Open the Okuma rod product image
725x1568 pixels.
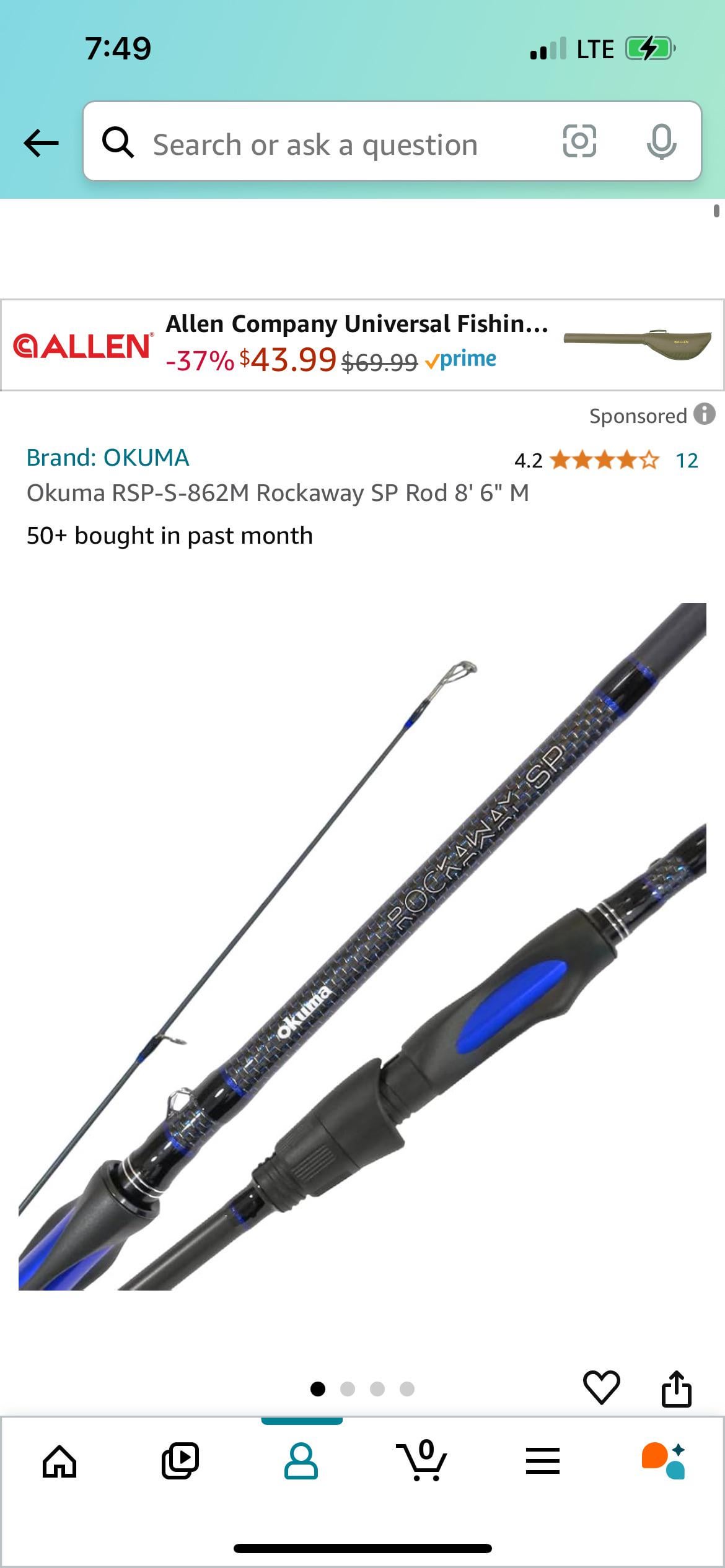[362, 947]
